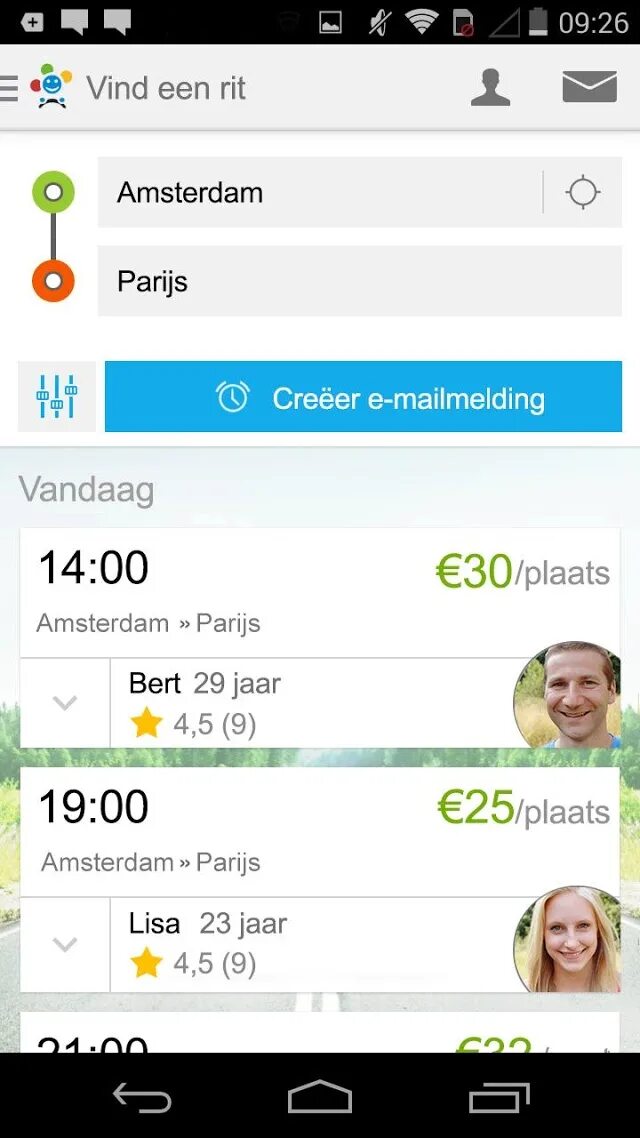Open the messages envelope

coord(589,88)
